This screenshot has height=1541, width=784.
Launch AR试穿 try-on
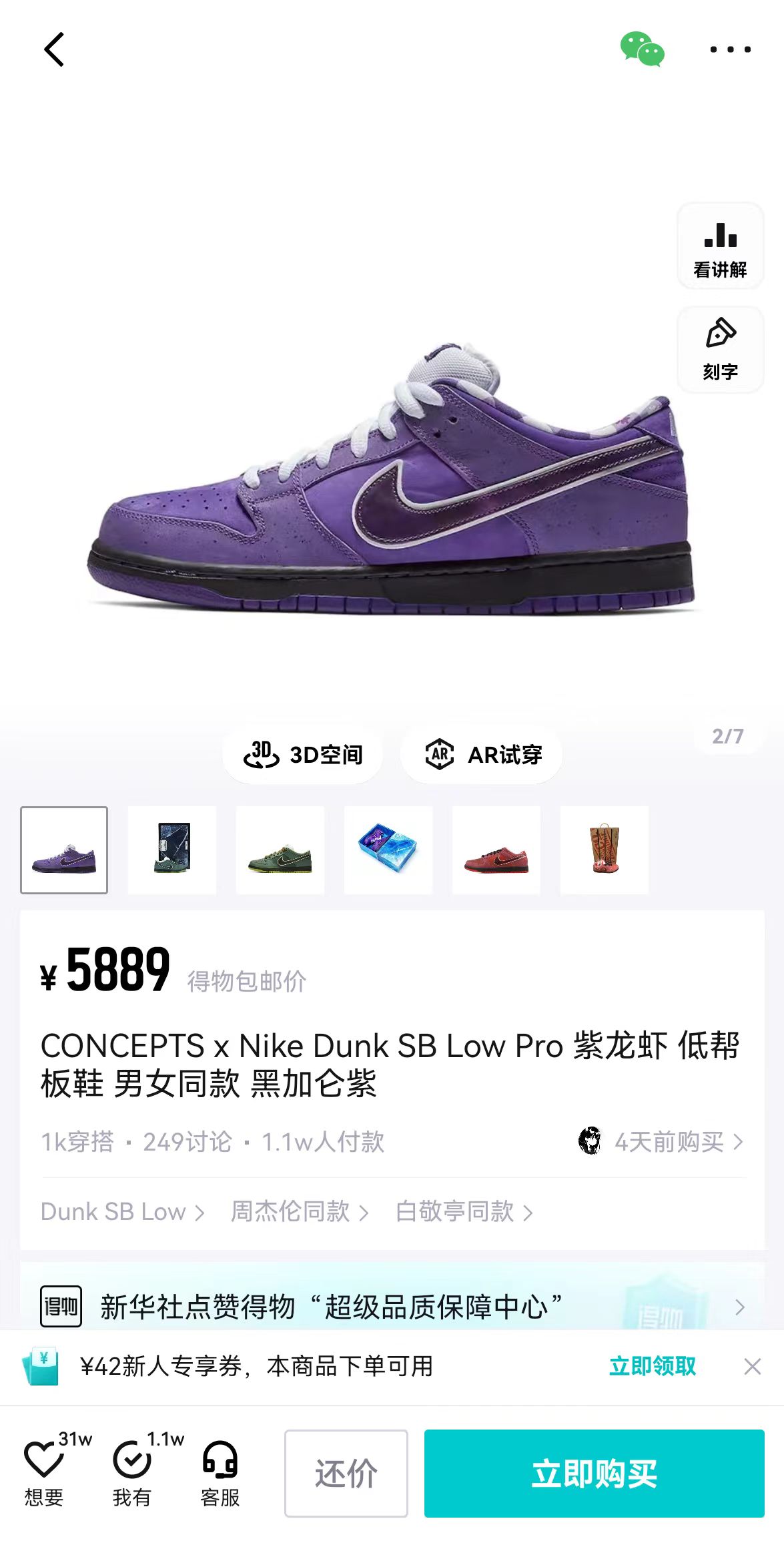coord(482,755)
